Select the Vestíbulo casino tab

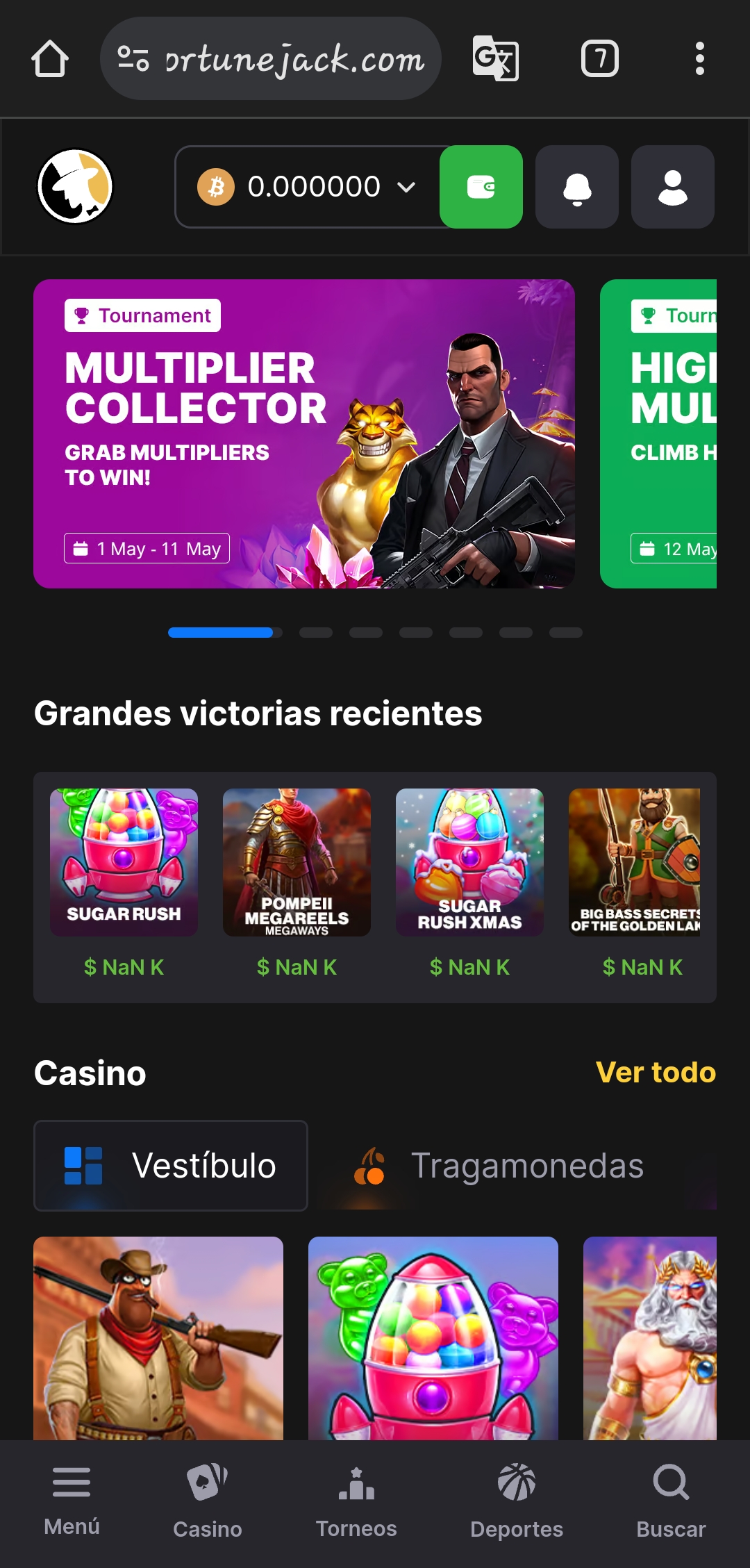point(171,1165)
